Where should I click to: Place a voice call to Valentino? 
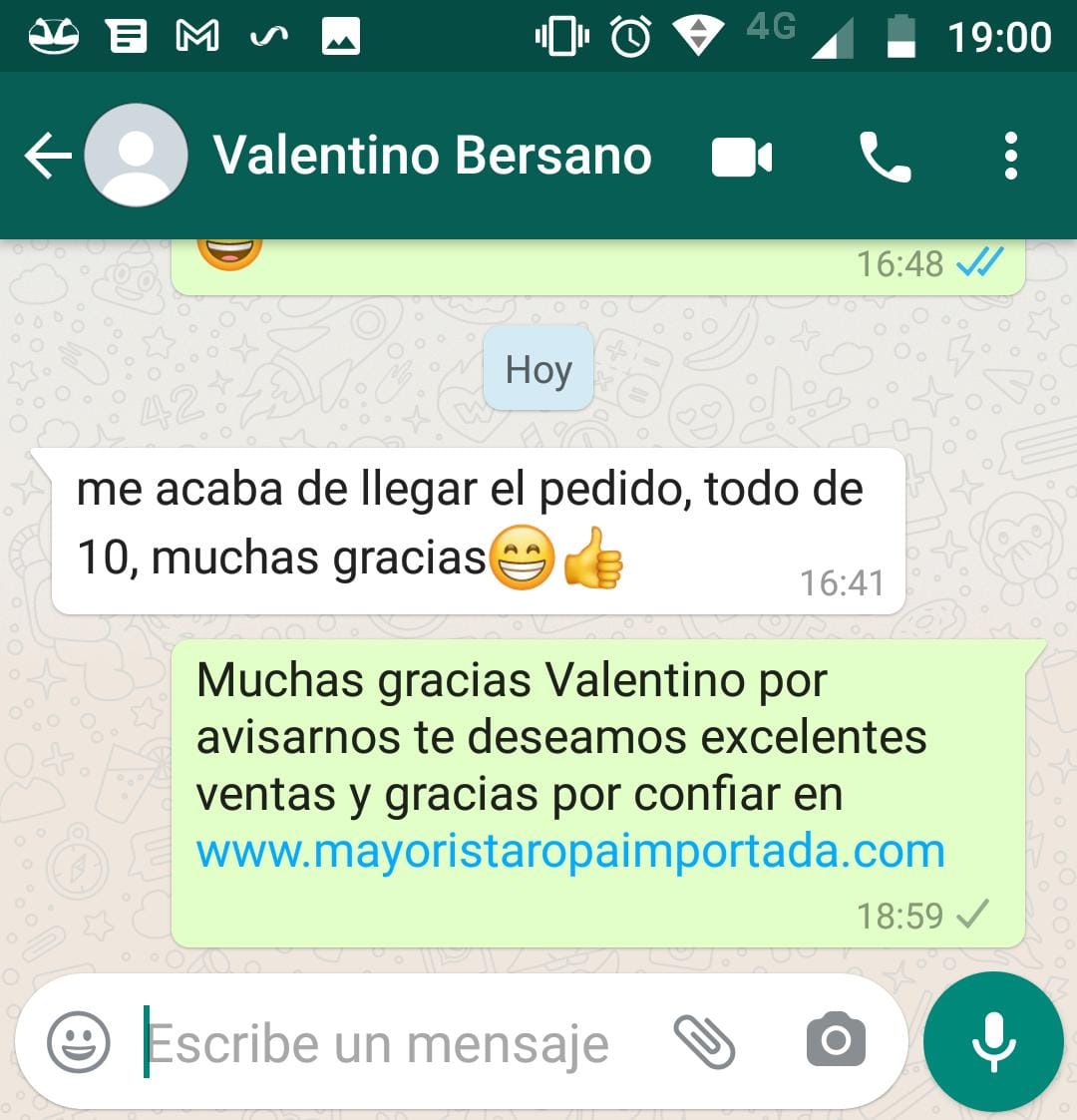[x=885, y=158]
